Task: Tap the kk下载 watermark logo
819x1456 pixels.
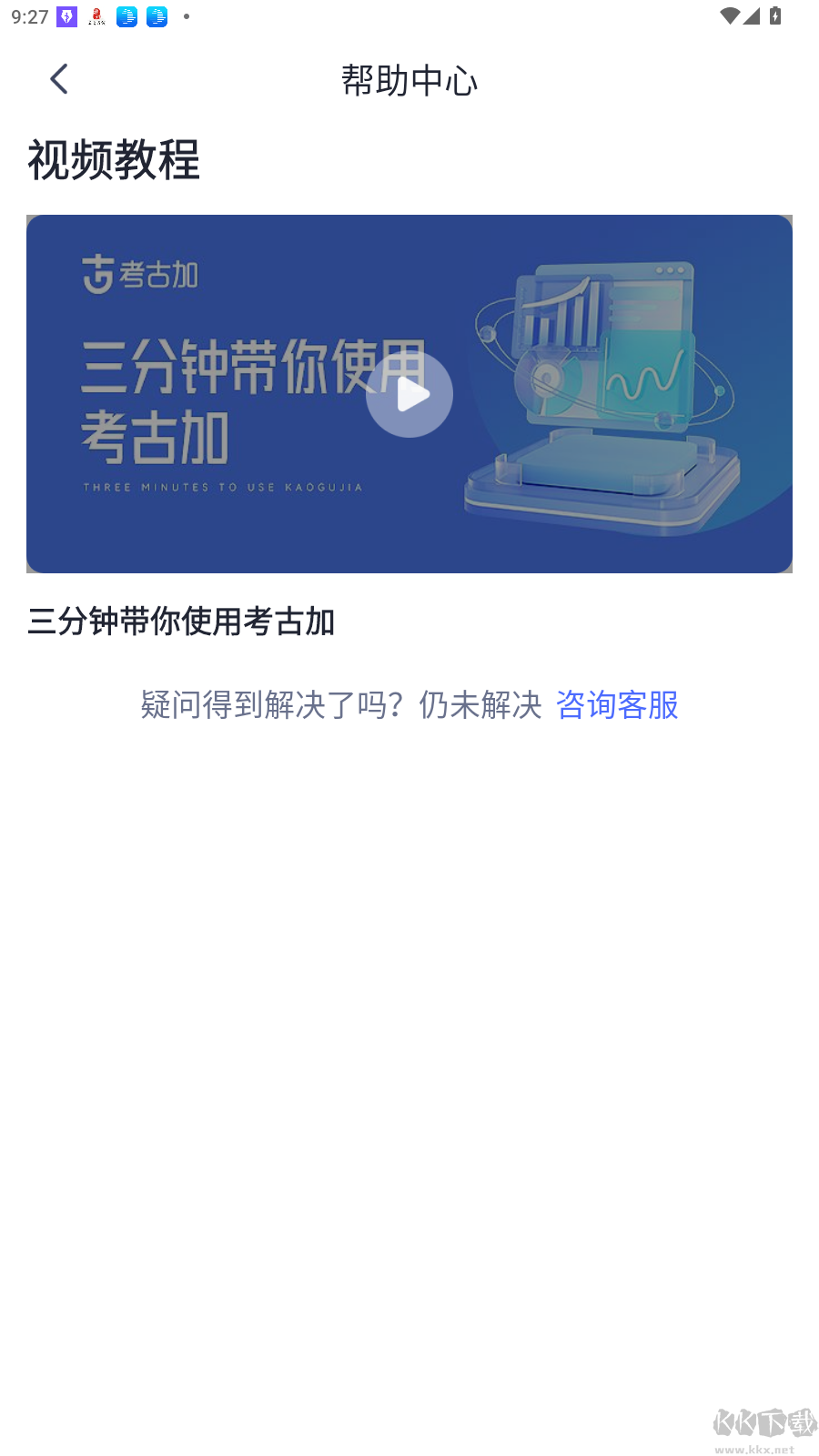Action: (764, 1420)
